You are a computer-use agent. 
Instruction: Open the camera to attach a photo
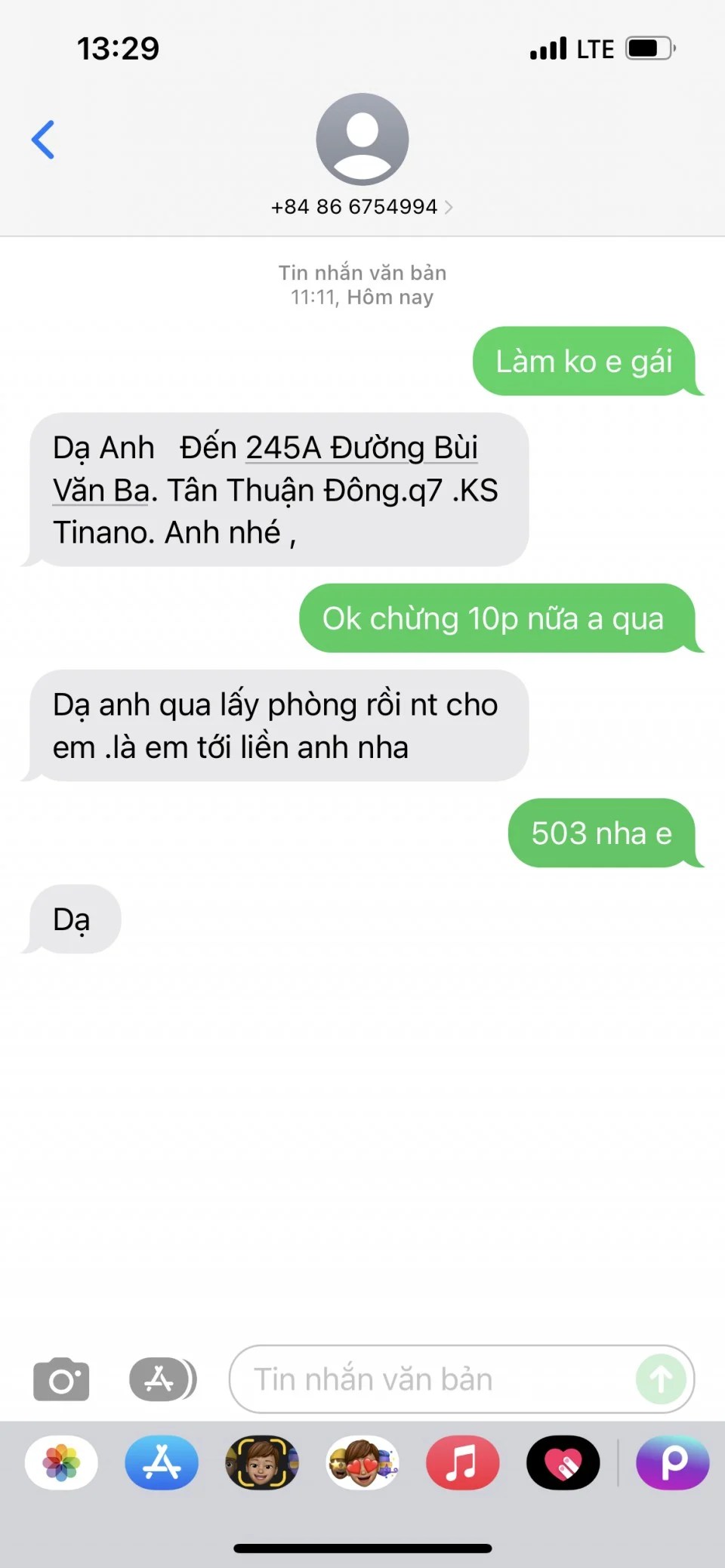pos(61,1379)
